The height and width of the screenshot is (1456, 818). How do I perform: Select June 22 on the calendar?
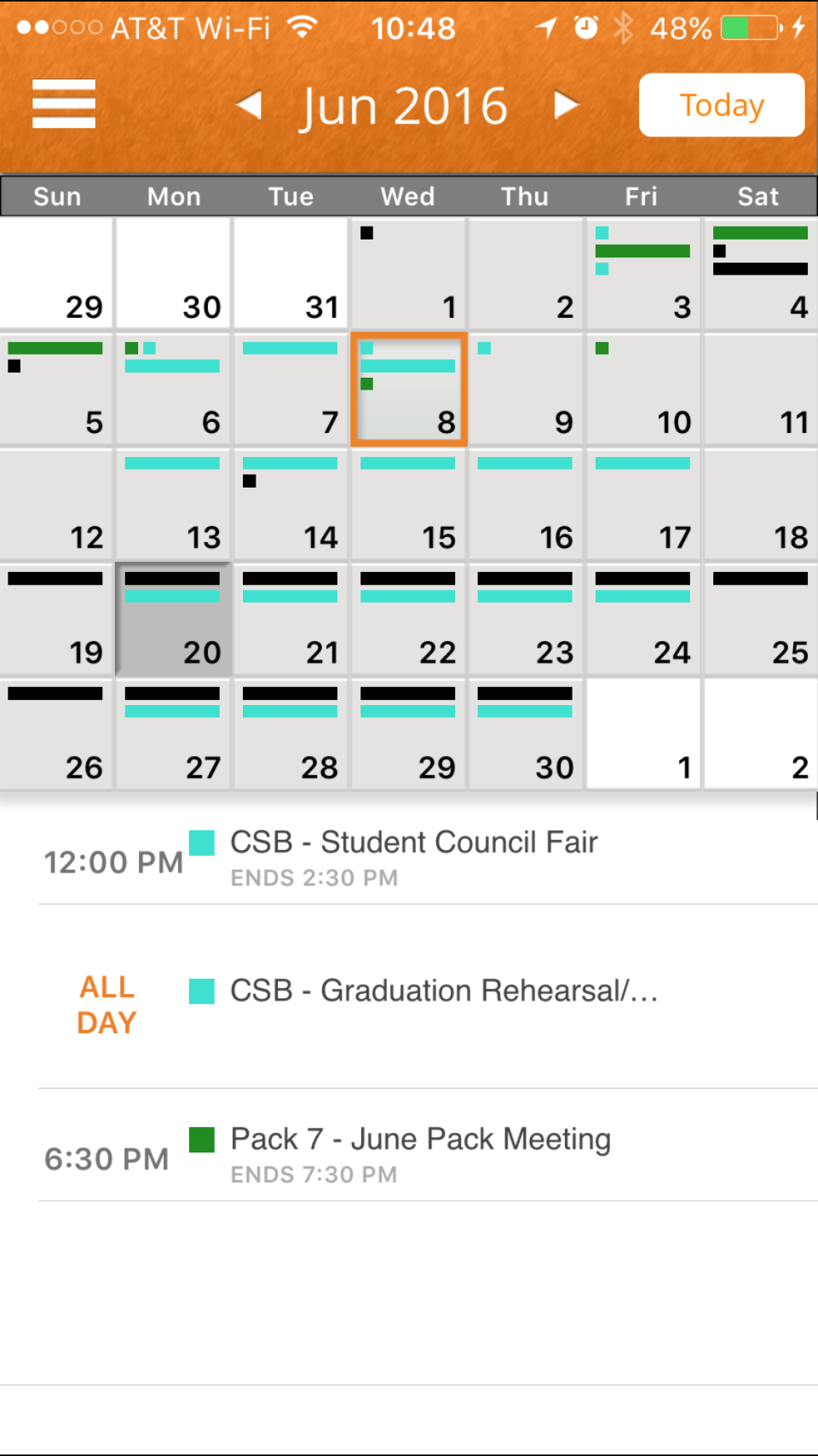[x=409, y=620]
